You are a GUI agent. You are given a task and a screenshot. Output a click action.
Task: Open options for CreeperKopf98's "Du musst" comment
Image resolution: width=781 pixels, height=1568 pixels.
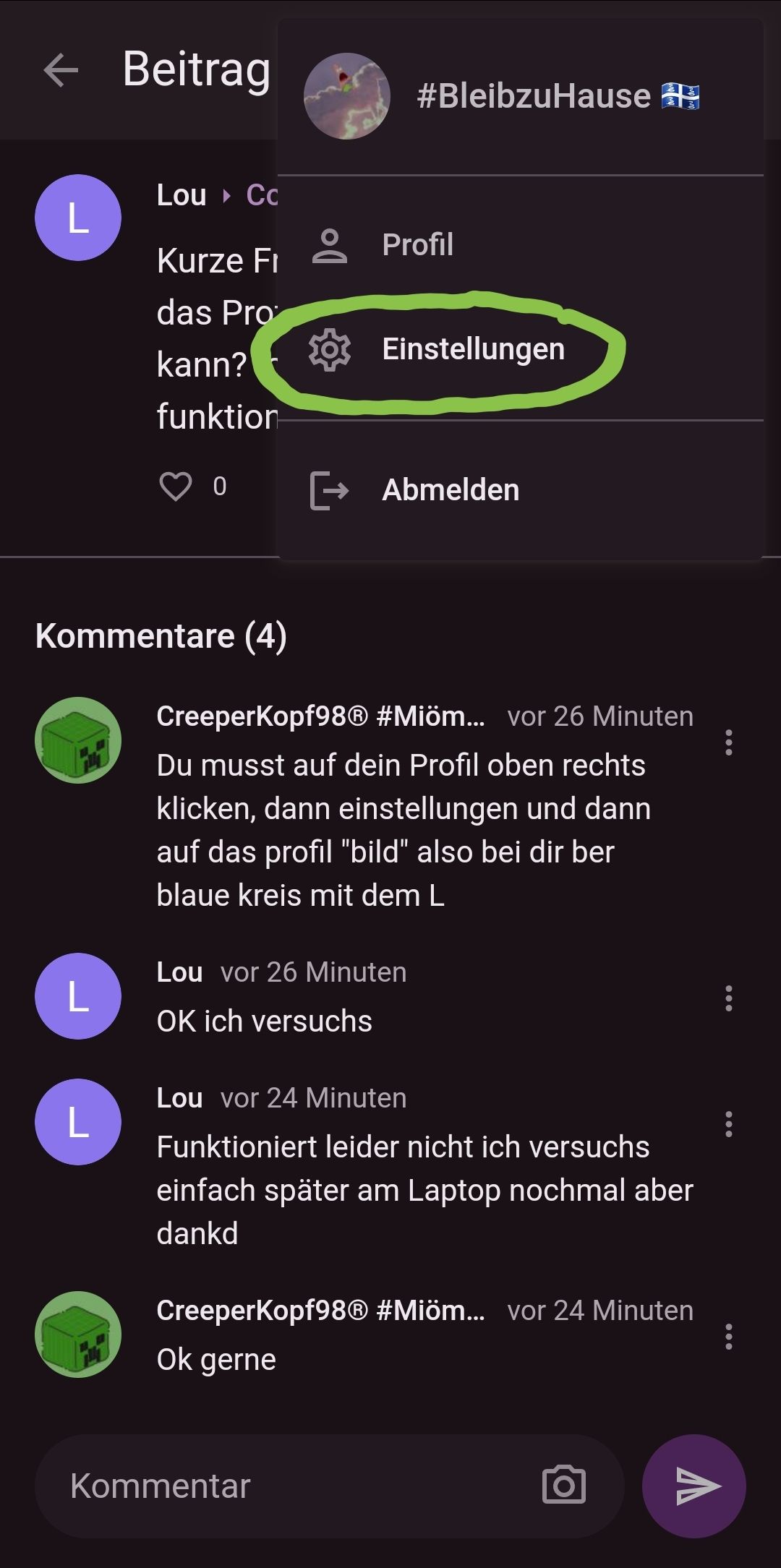tap(728, 742)
